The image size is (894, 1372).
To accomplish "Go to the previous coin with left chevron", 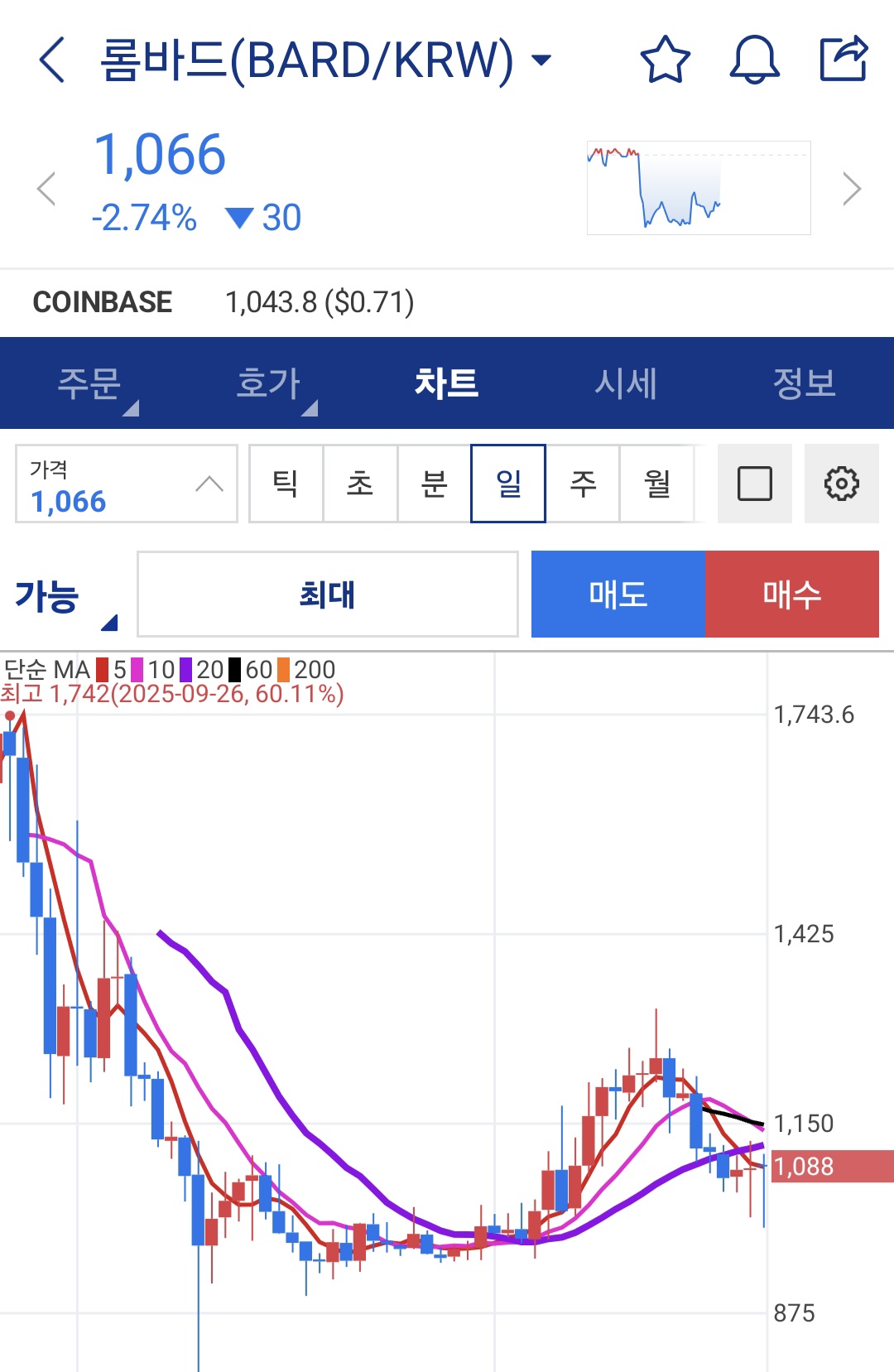I will pos(46,189).
